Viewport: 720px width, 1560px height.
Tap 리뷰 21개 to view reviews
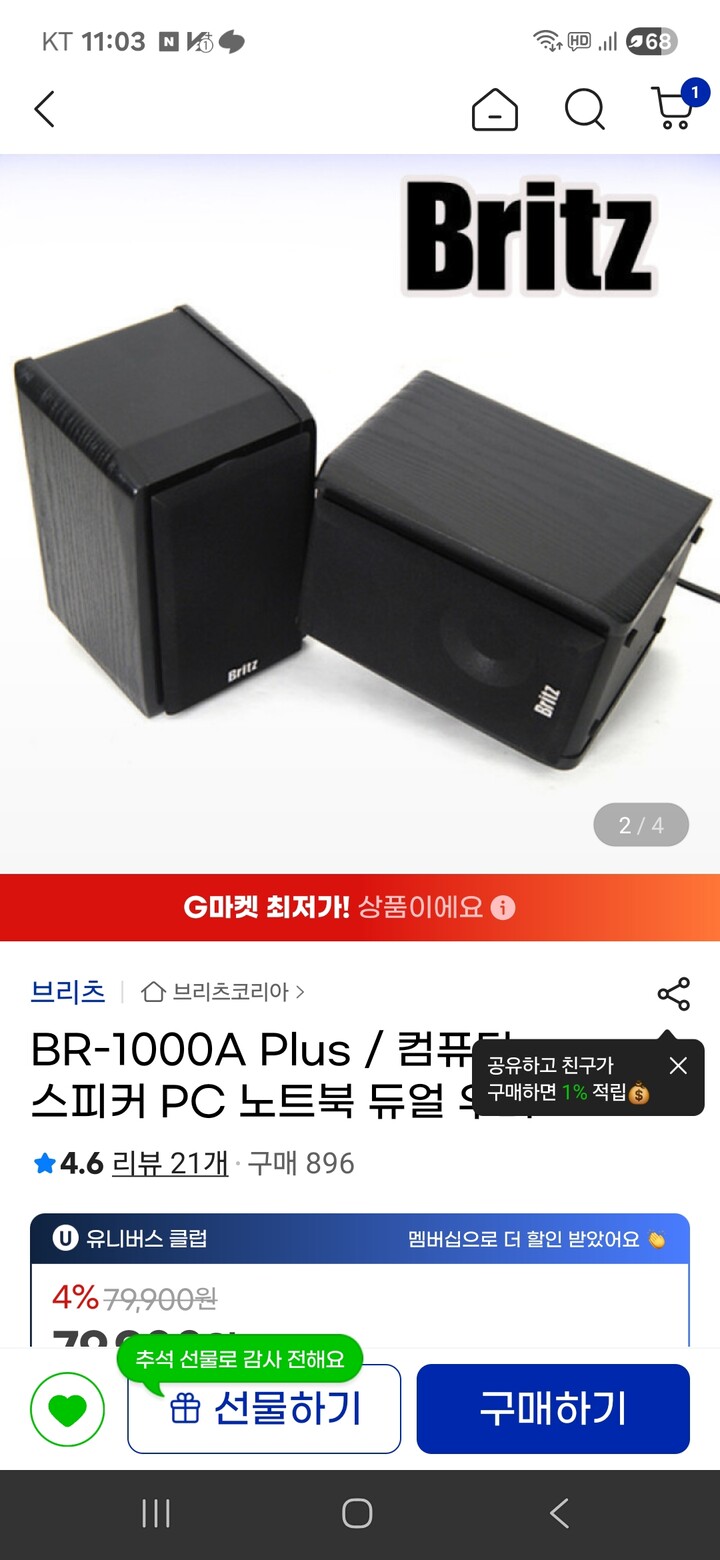tap(168, 1163)
